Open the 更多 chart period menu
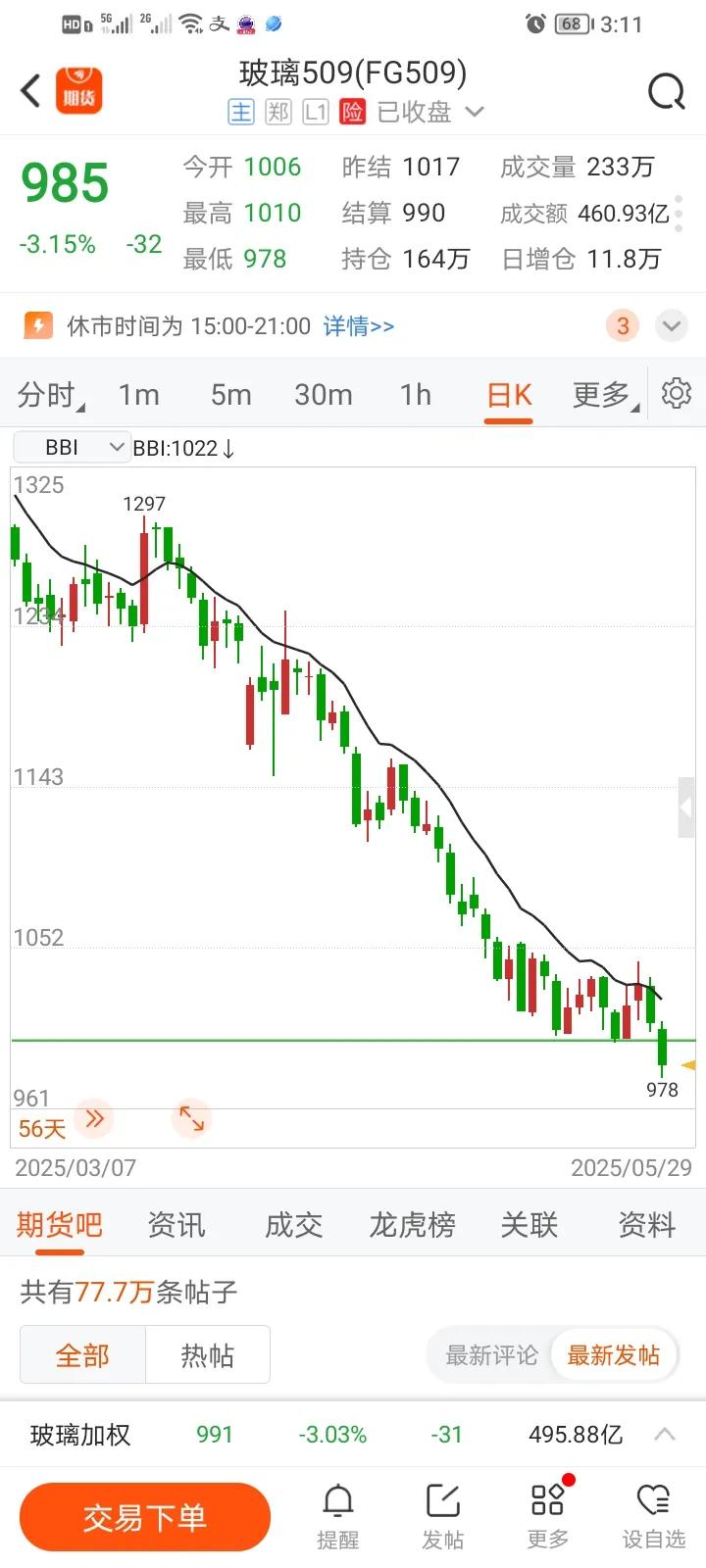706x1568 pixels. 605,395
